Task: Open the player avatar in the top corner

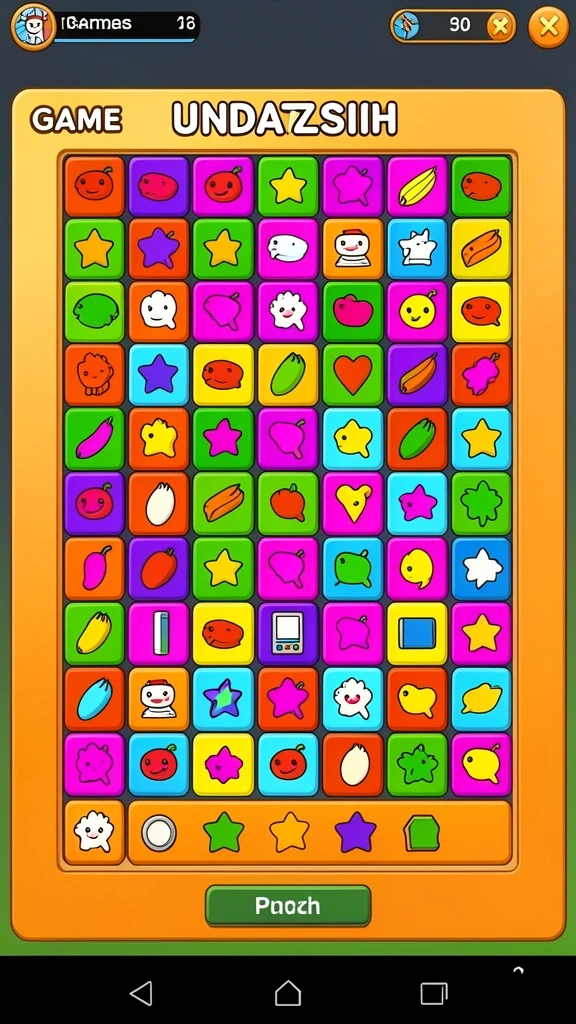Action: [33, 26]
